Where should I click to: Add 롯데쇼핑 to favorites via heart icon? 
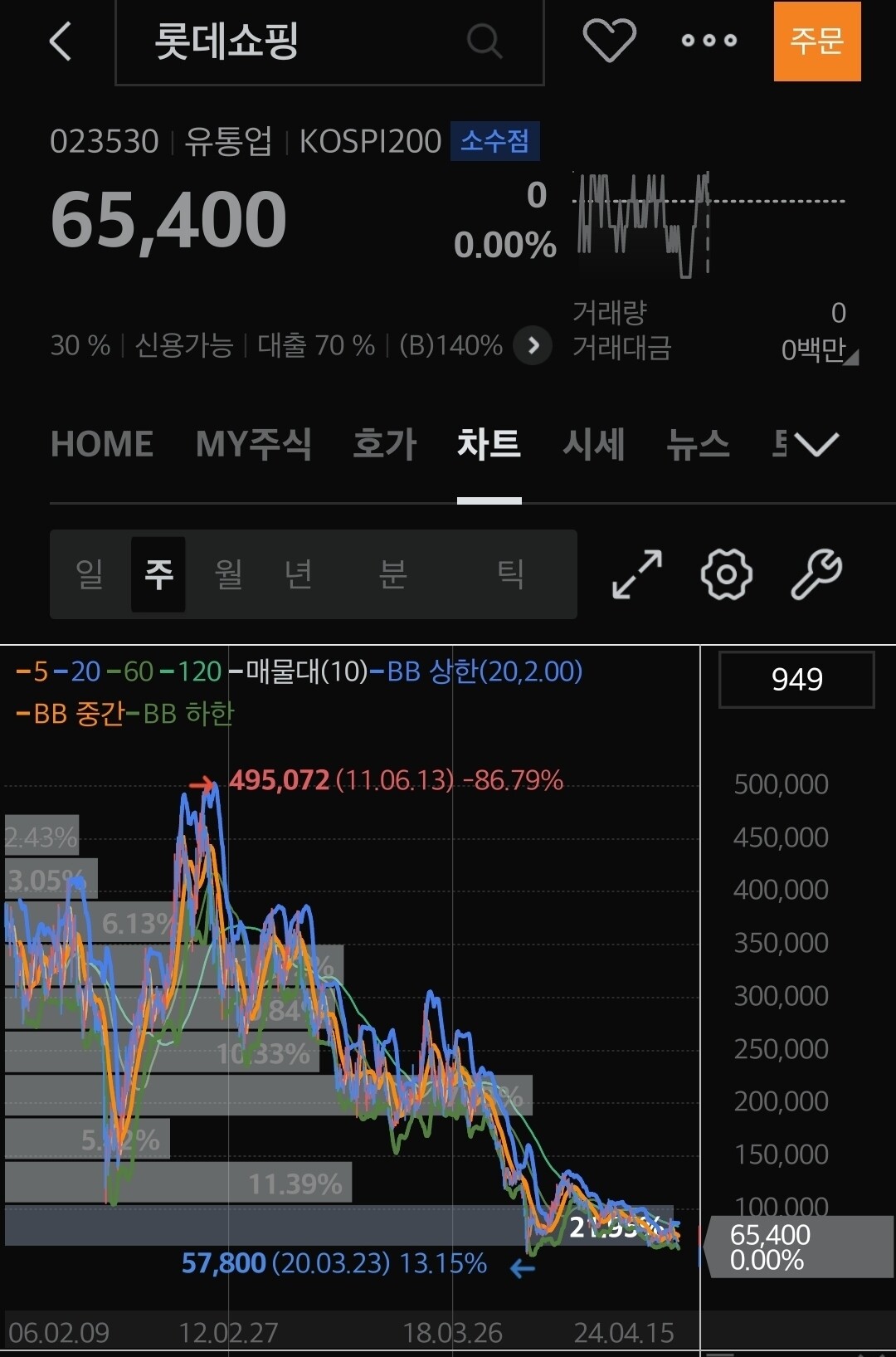(609, 40)
